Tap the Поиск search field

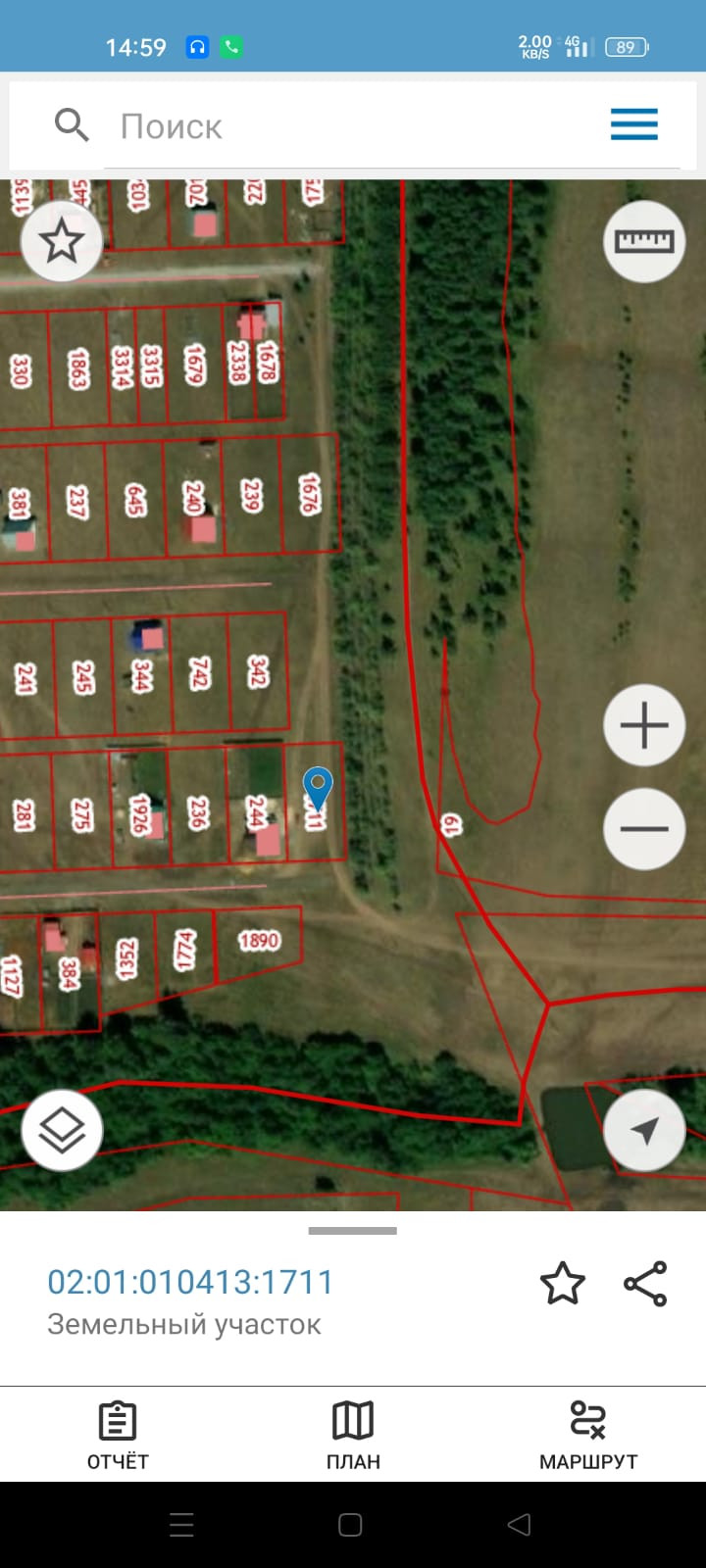(x=343, y=126)
